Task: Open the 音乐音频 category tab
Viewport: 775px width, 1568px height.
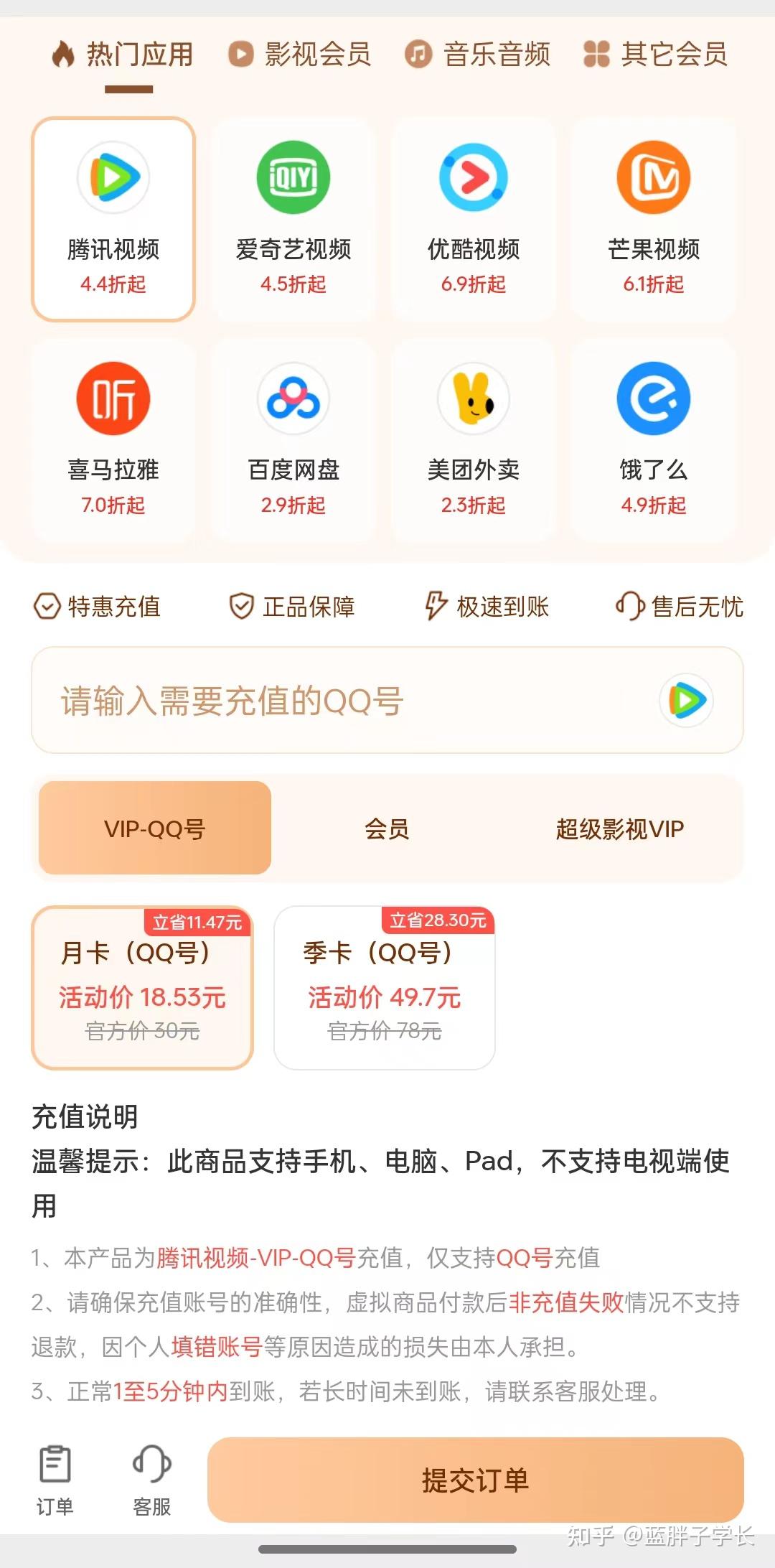Action: point(478,55)
